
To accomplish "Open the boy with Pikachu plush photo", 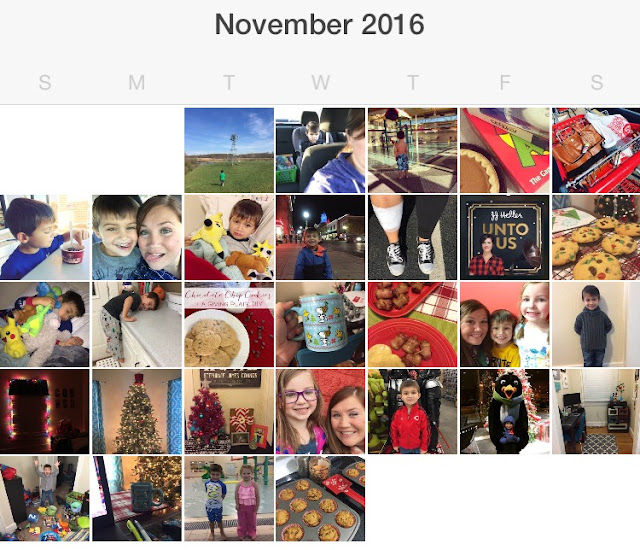I will 229,237.
